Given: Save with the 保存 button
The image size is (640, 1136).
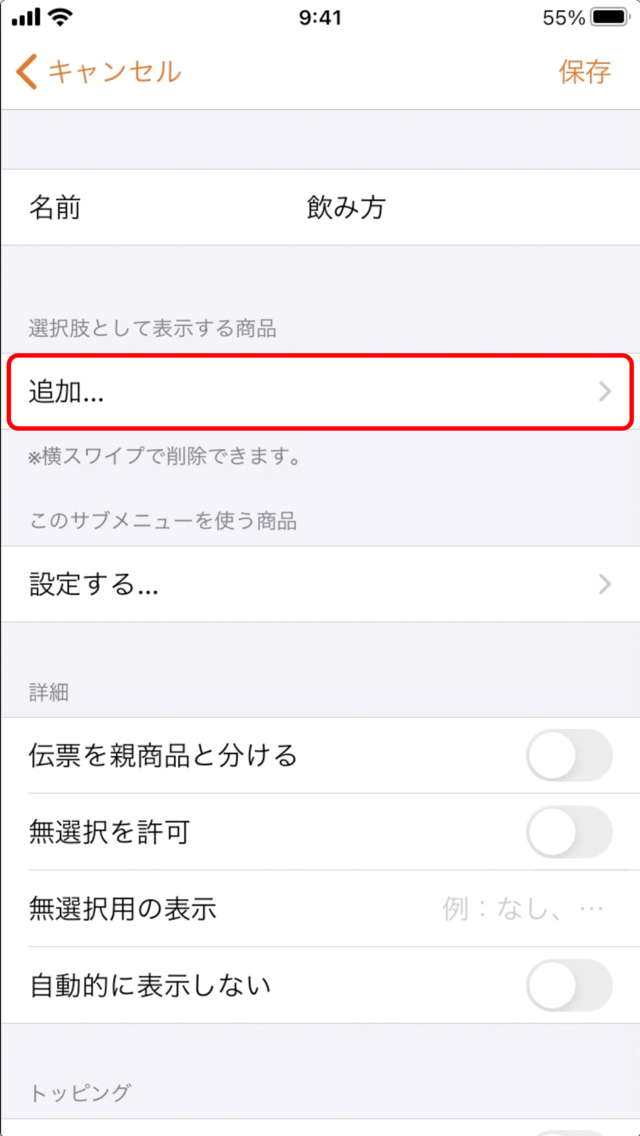Looking at the screenshot, I should pos(585,72).
